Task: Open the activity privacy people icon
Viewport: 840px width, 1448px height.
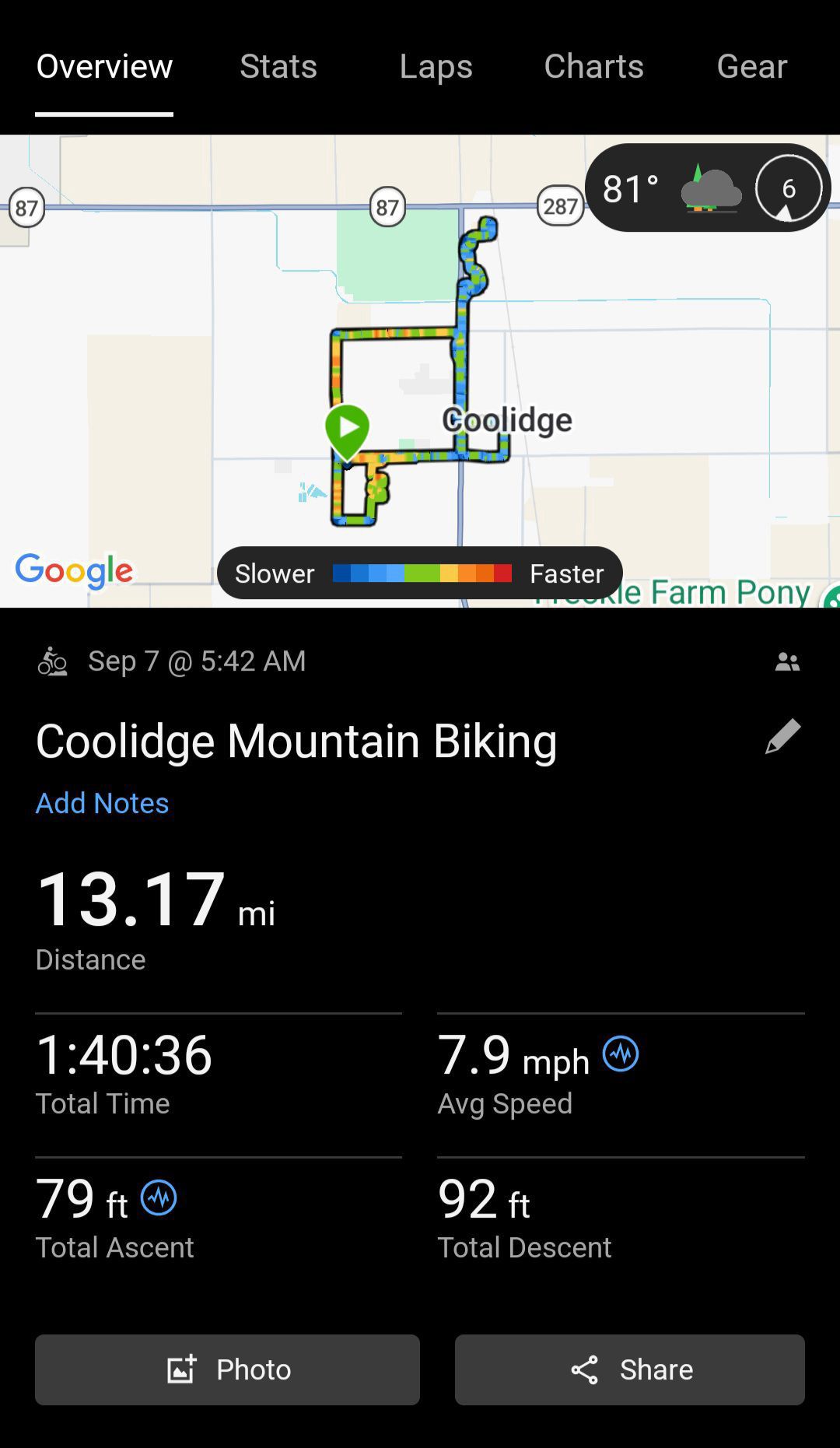Action: coord(787,661)
